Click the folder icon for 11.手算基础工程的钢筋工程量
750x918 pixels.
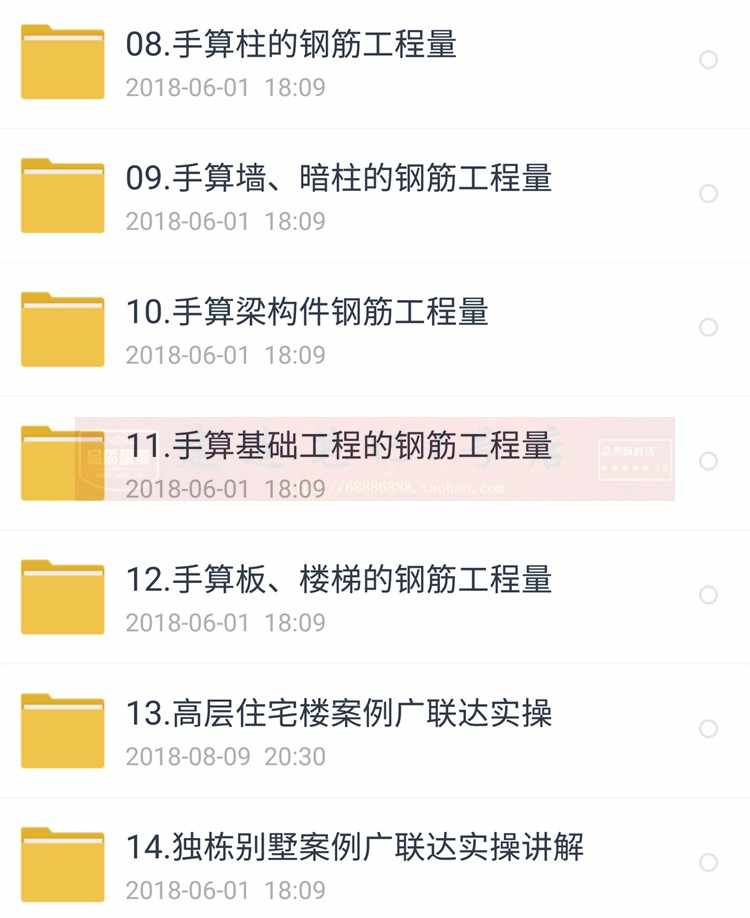point(61,461)
